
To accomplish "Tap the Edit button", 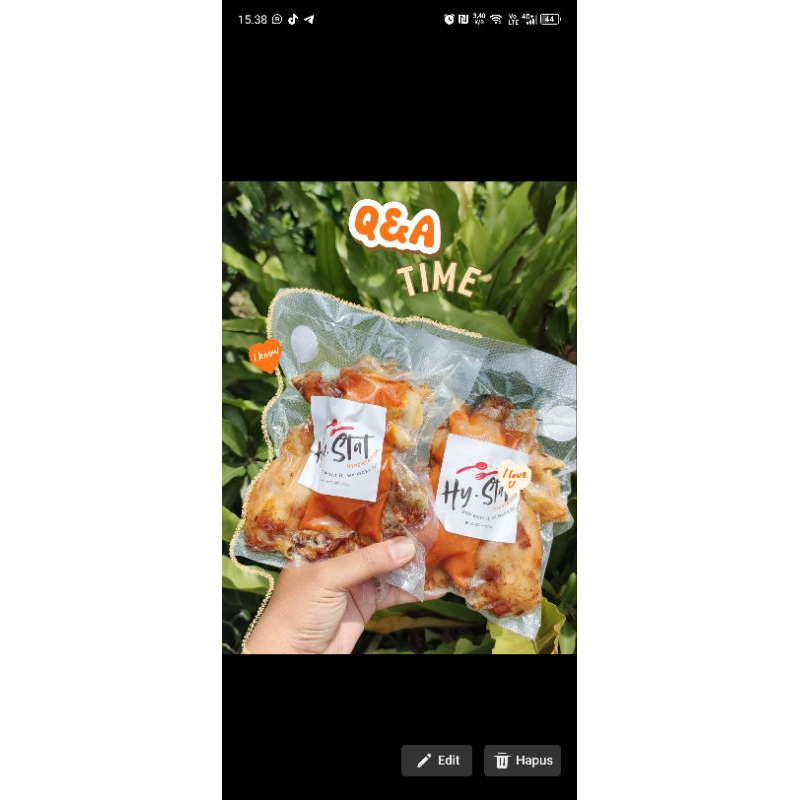I will point(437,760).
